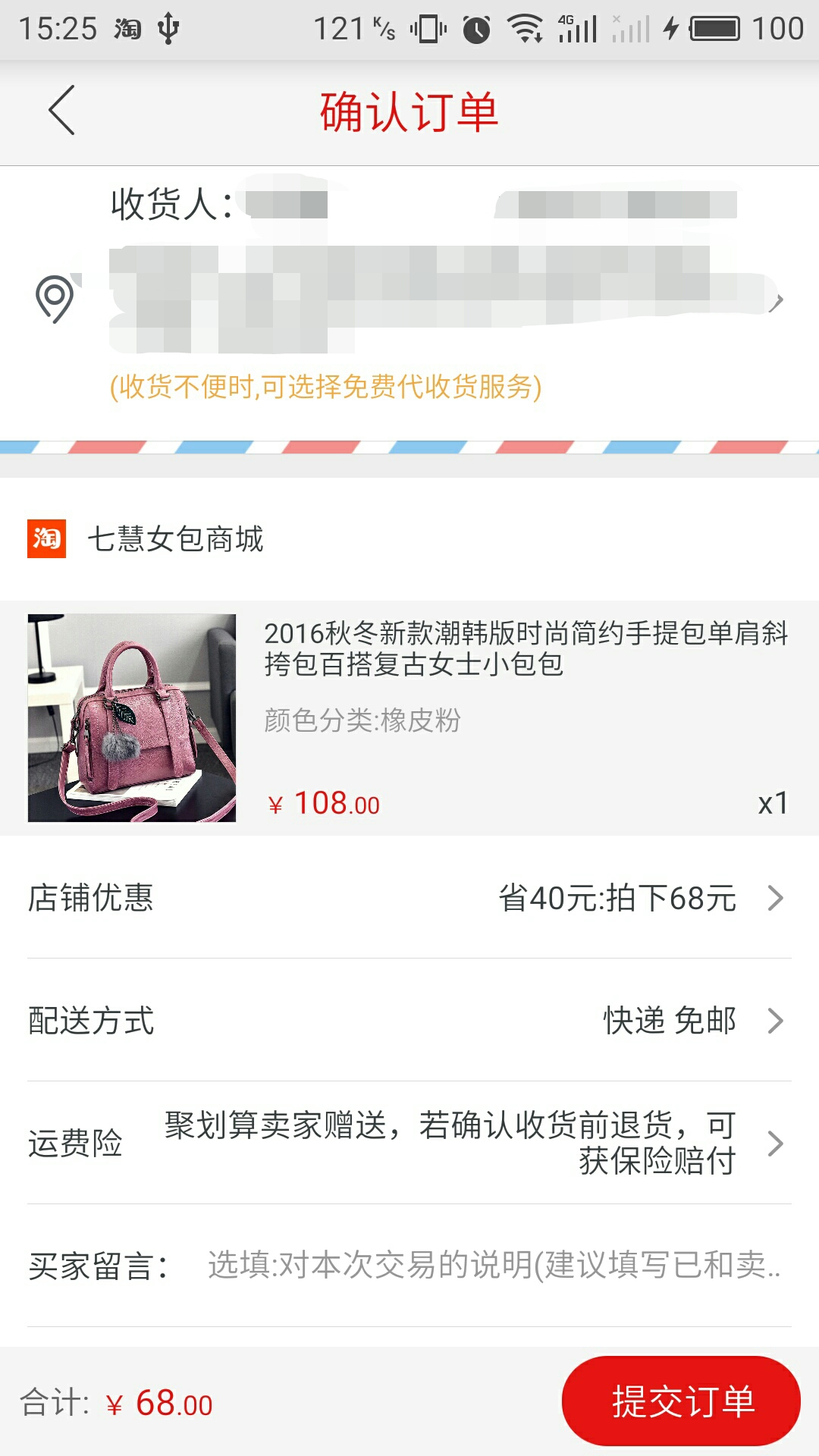Open the 橡皮粉 handbag product item
Image resolution: width=819 pixels, height=1456 pixels.
coord(409,717)
